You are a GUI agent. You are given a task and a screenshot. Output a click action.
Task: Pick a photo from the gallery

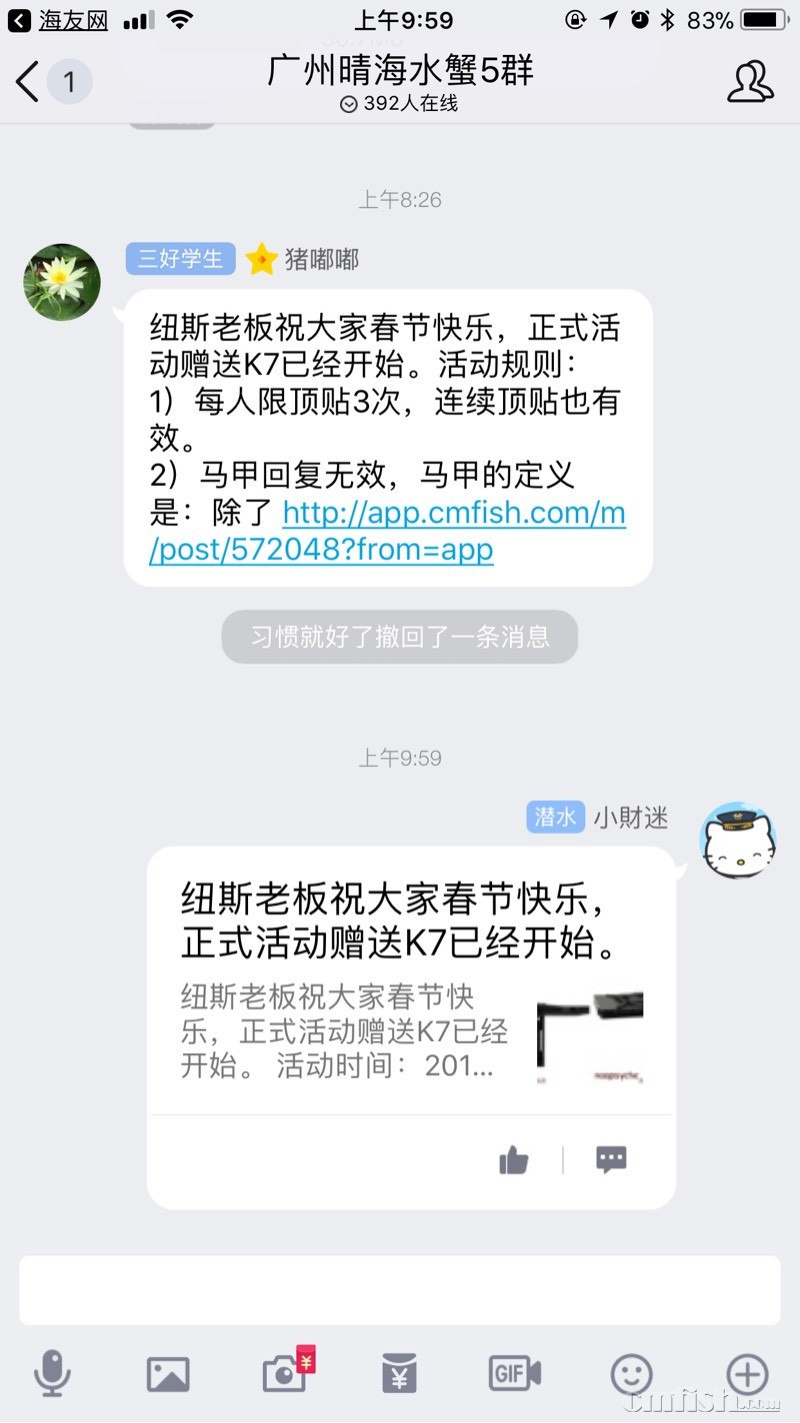(168, 1374)
